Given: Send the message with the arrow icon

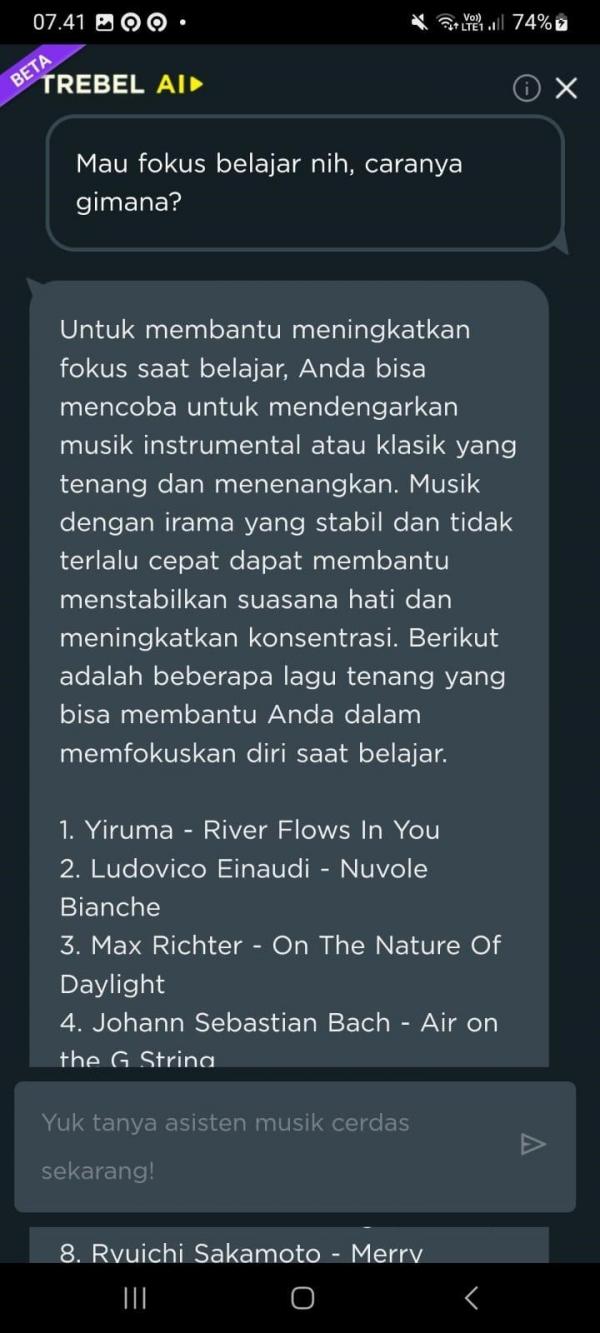Looking at the screenshot, I should (x=534, y=1144).
